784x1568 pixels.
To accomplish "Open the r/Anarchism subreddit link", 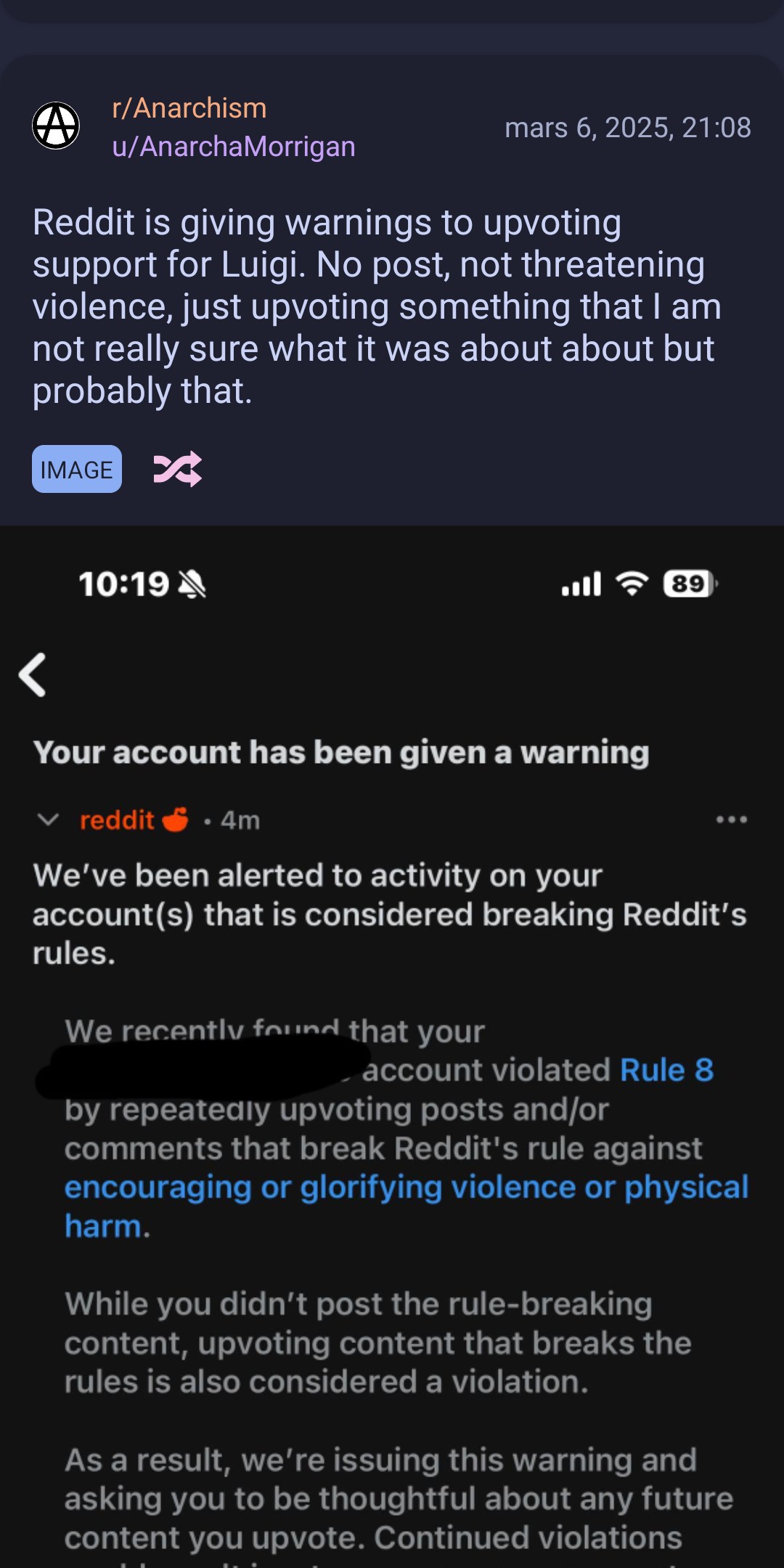I will 189,108.
